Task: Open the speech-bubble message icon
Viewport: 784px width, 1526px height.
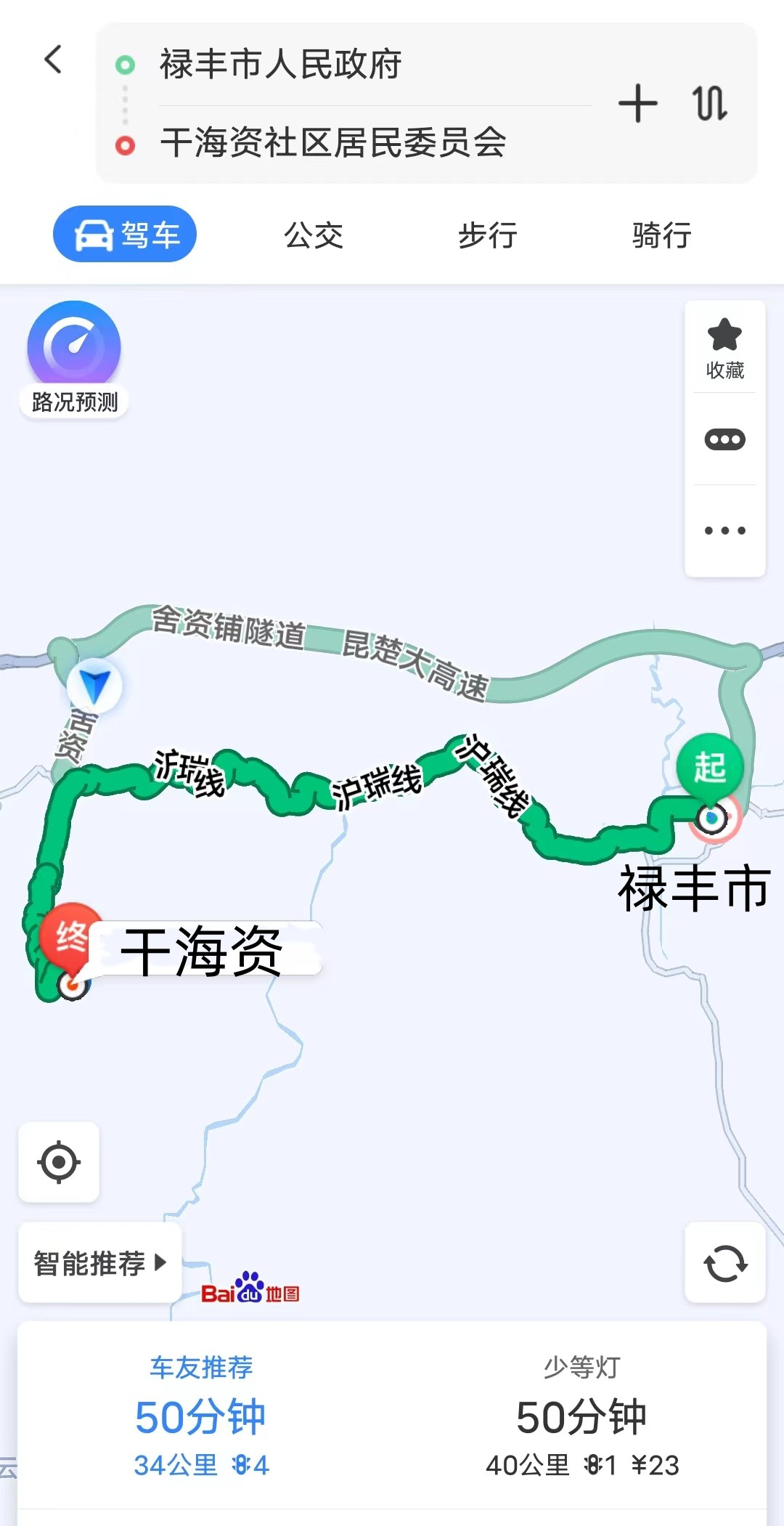Action: click(x=724, y=439)
